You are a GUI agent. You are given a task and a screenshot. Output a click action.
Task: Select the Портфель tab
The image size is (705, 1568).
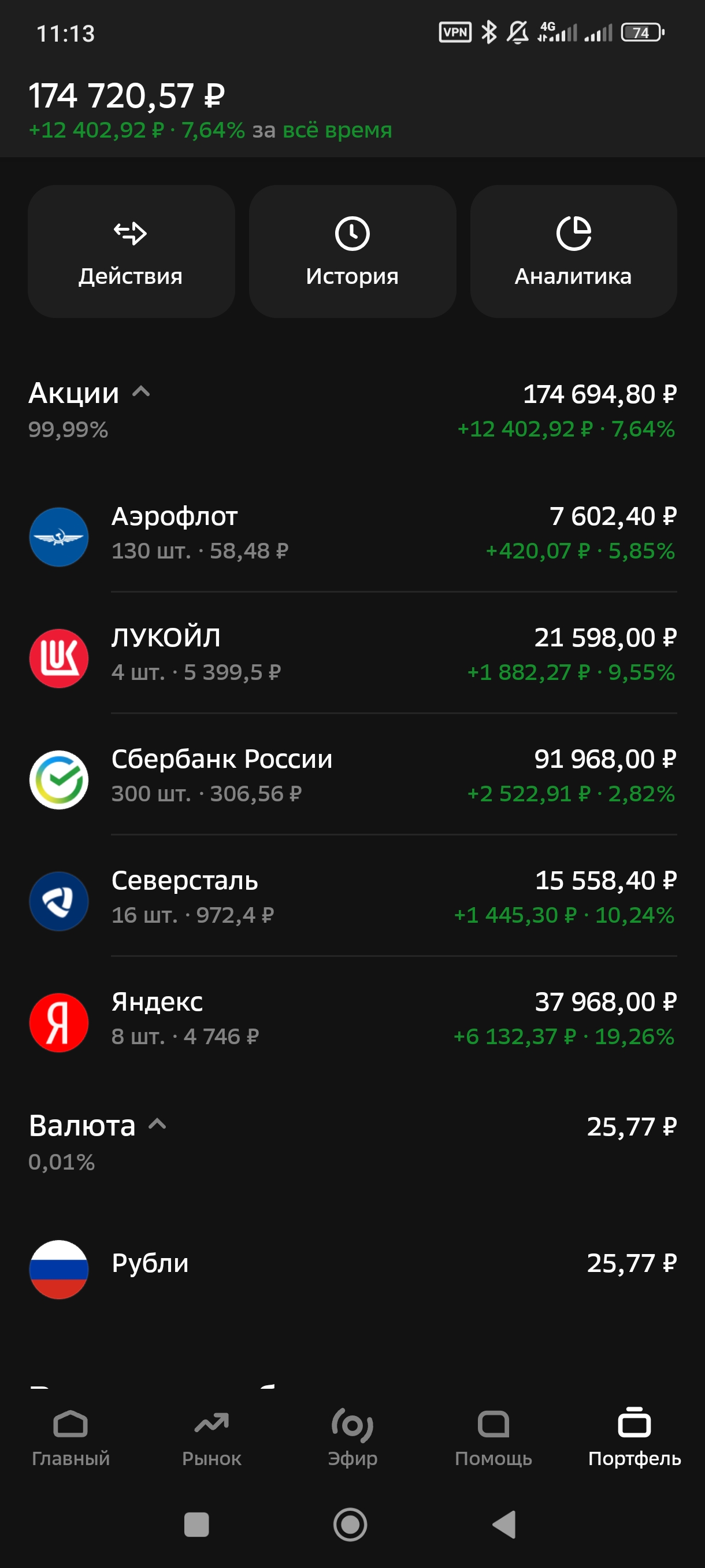pyautogui.click(x=634, y=1438)
